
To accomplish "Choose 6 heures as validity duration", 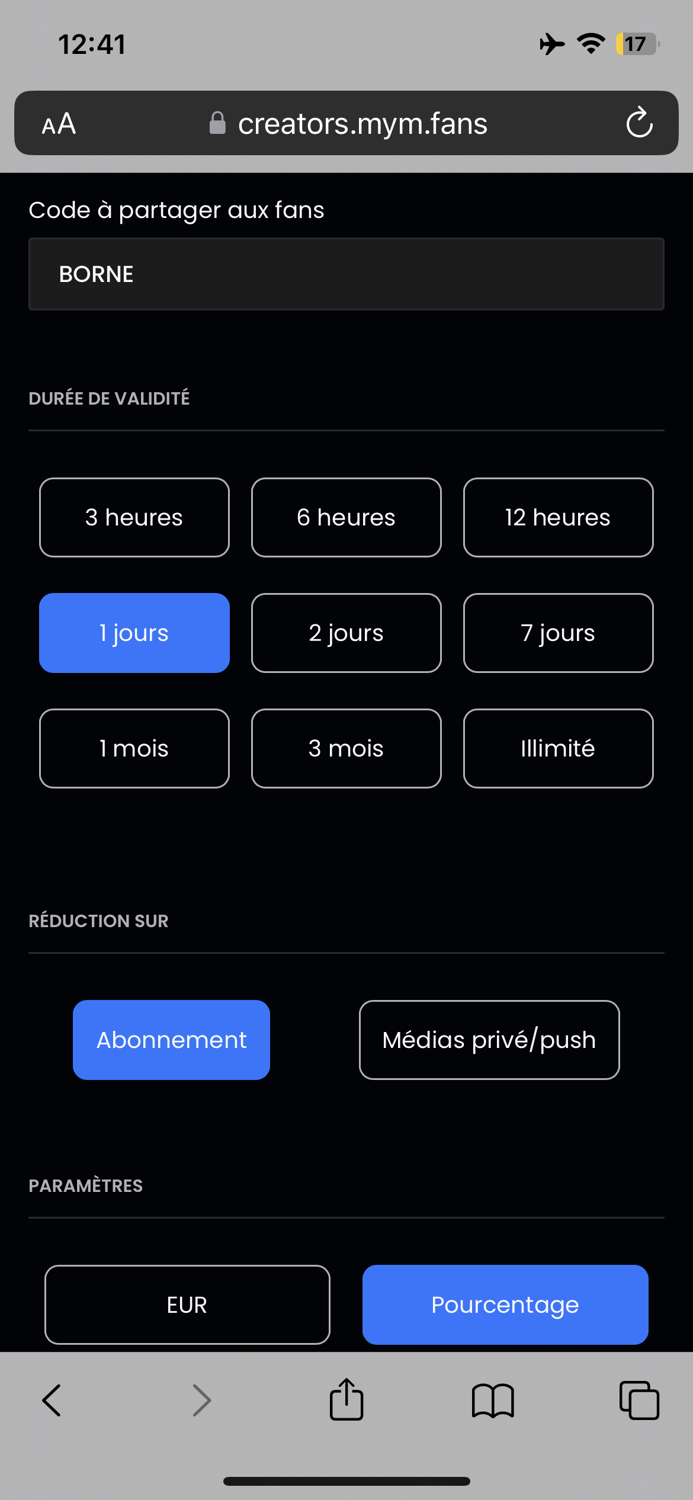I will point(346,517).
